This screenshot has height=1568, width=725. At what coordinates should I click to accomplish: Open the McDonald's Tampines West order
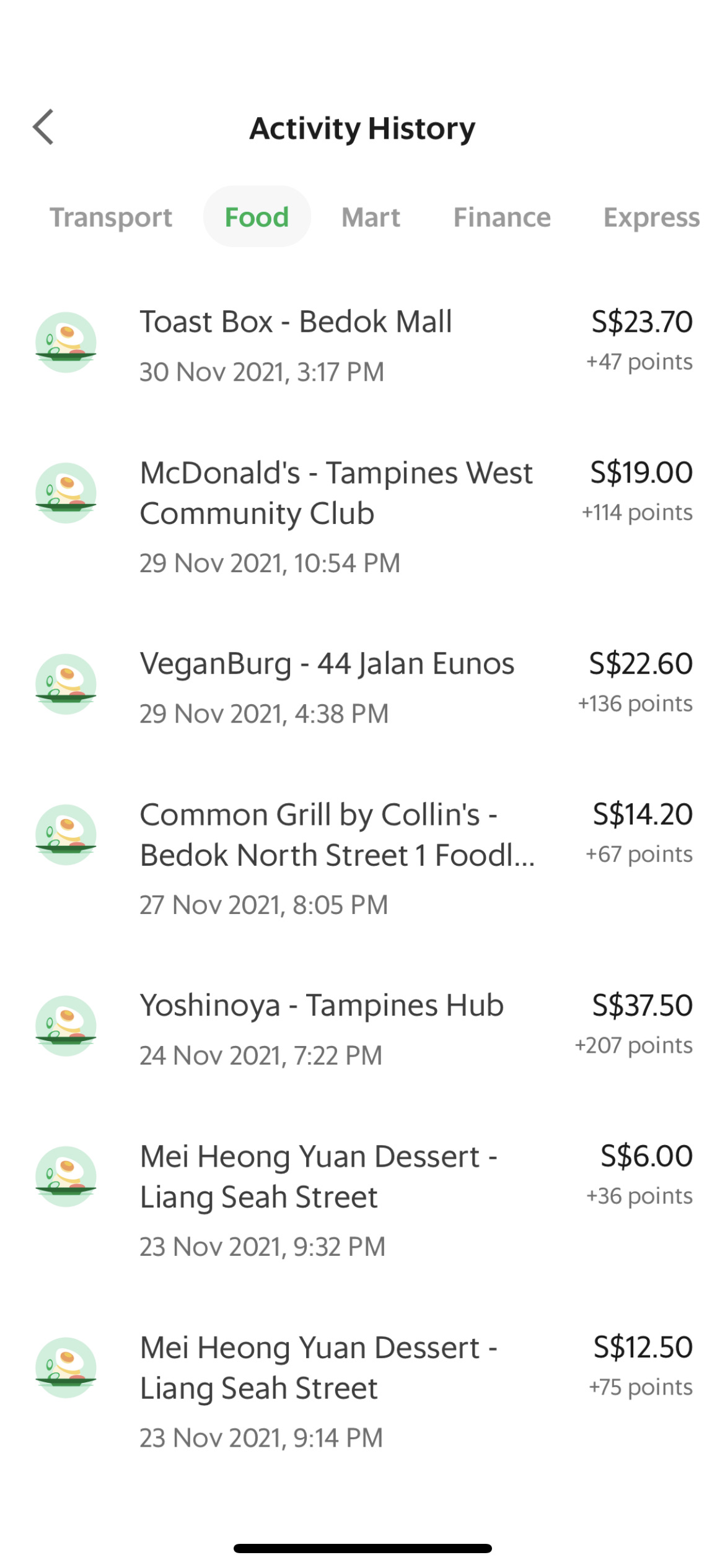click(x=362, y=516)
